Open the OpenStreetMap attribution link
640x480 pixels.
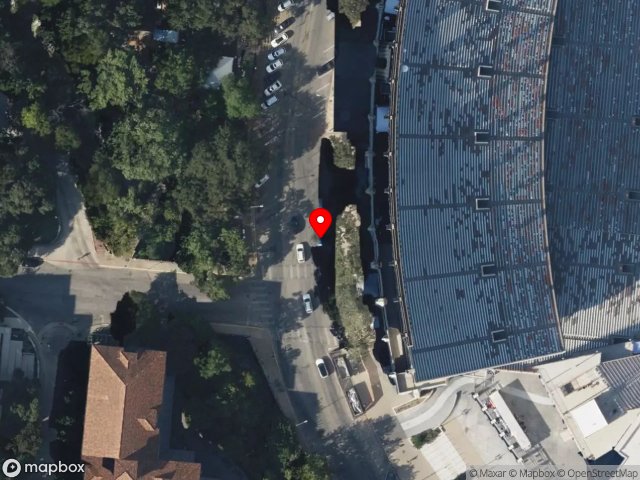coord(598,473)
